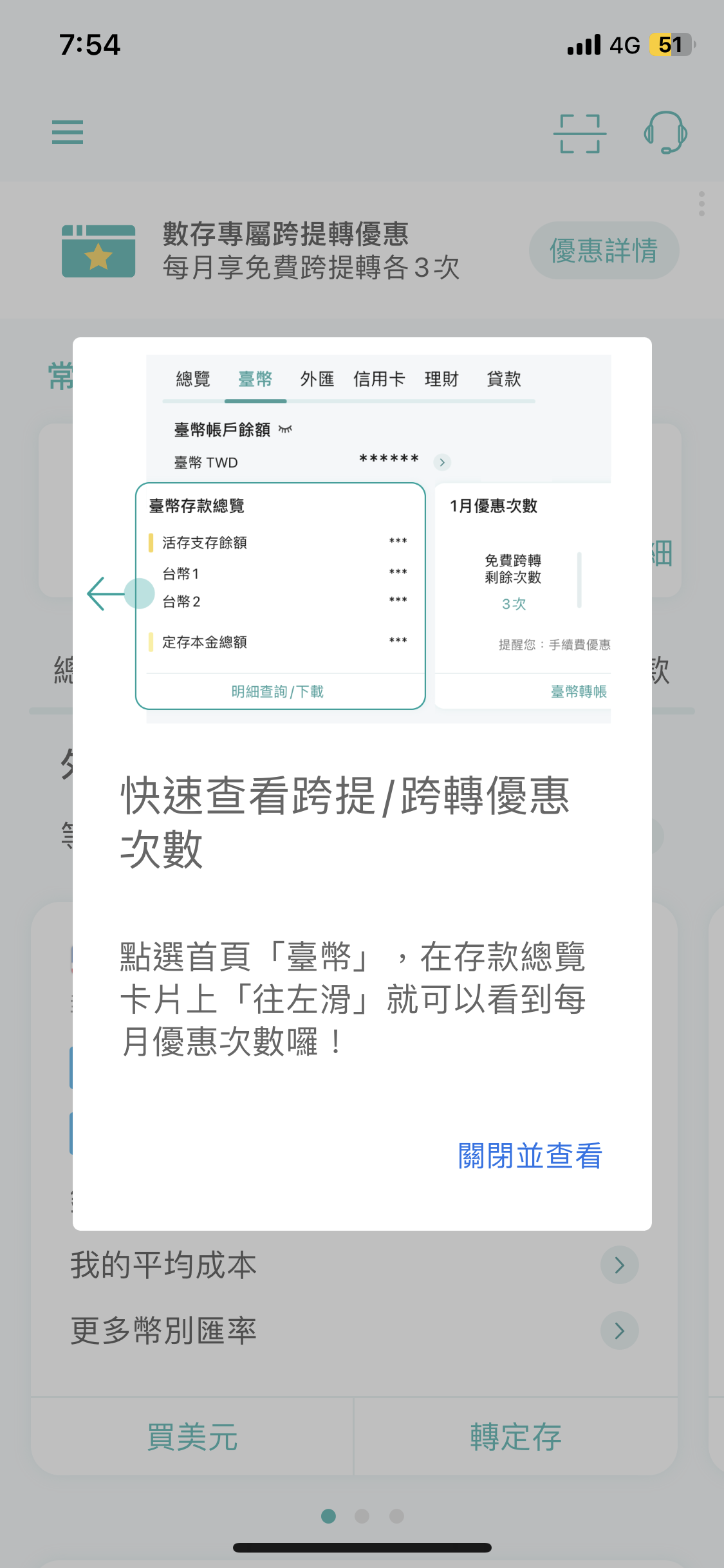The image size is (724, 1568).
Task: Tap 關閉並查看 to dismiss the dialog
Action: tap(530, 1156)
